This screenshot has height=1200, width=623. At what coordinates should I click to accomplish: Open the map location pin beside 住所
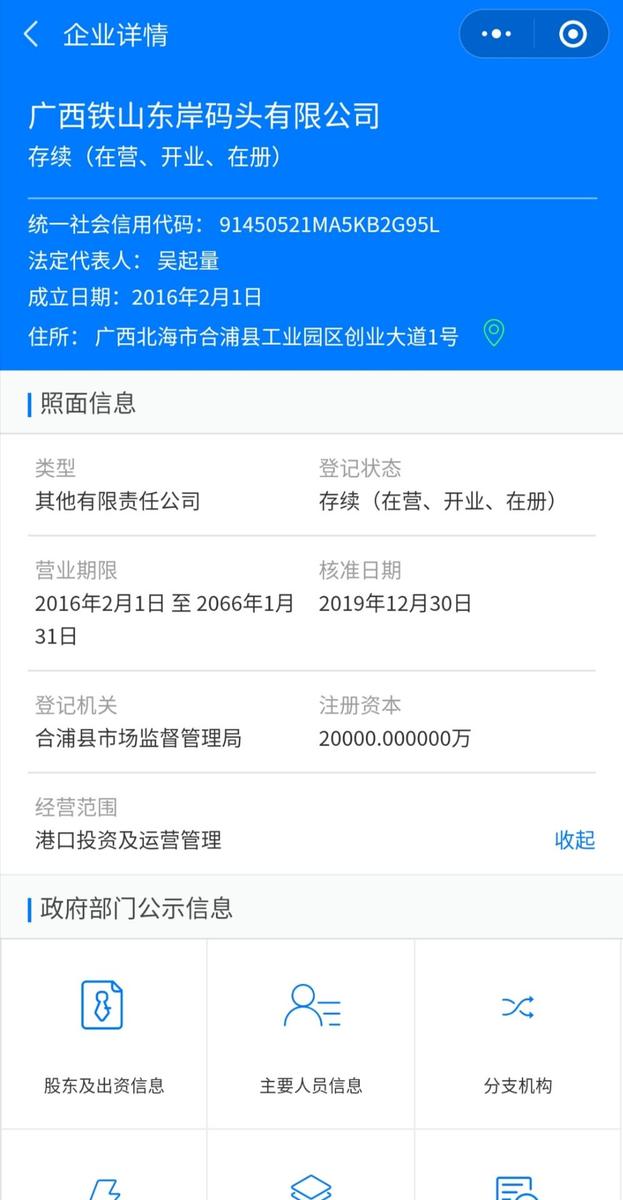[493, 333]
